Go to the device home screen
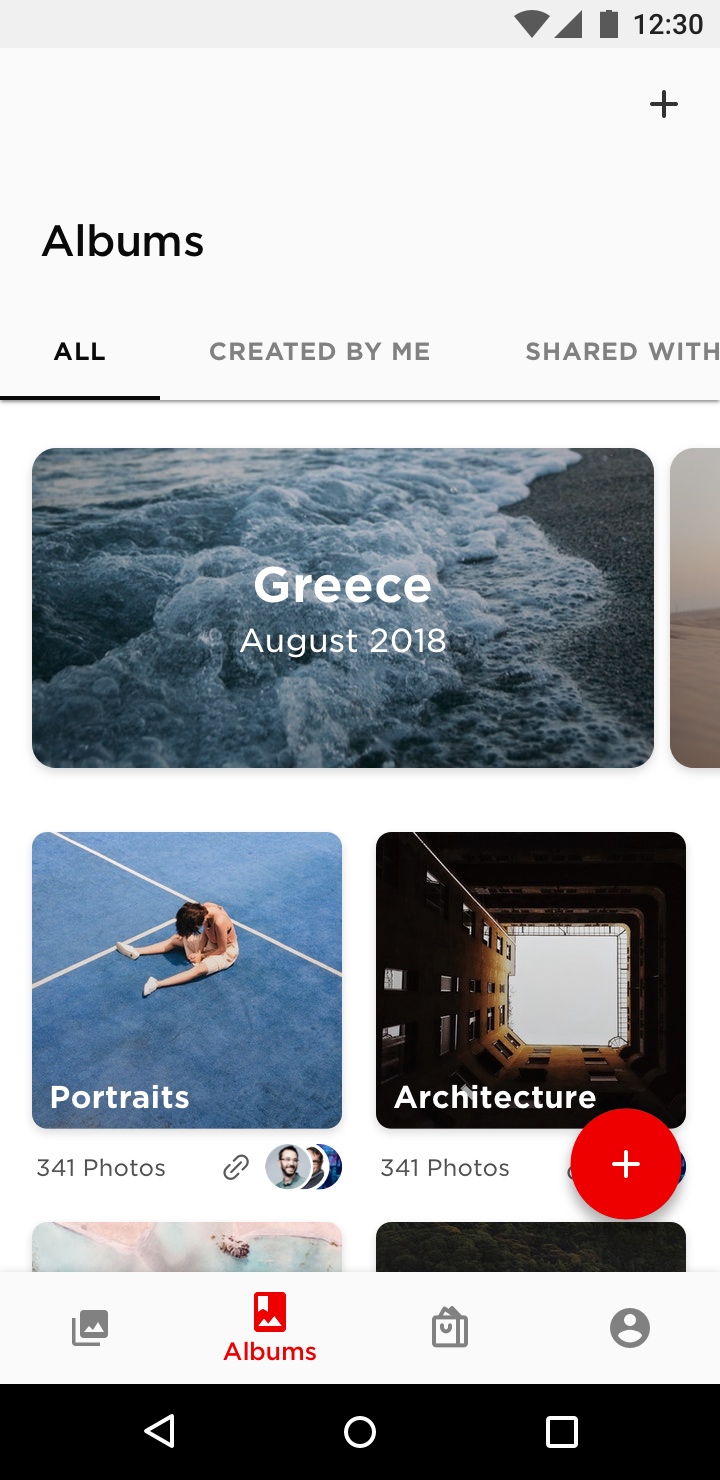 (x=360, y=1432)
